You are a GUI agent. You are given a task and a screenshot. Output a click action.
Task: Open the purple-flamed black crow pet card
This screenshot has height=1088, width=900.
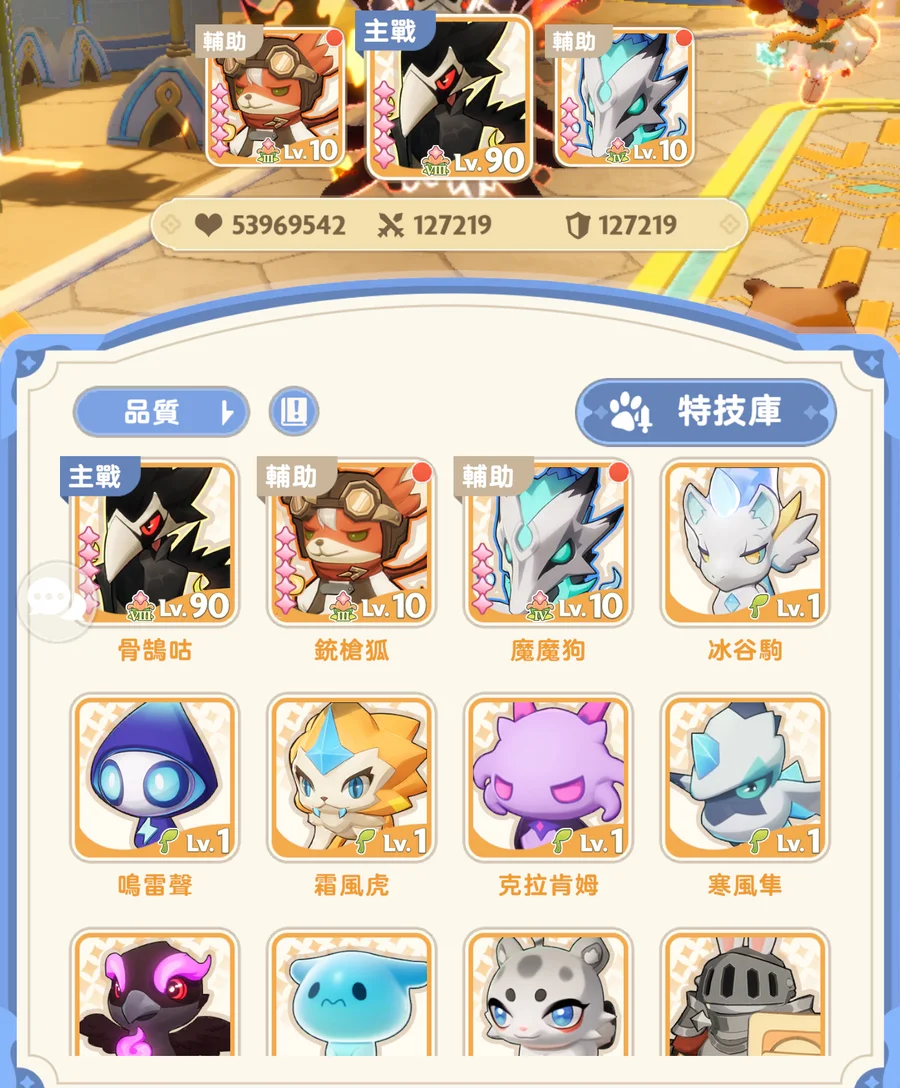point(154,994)
